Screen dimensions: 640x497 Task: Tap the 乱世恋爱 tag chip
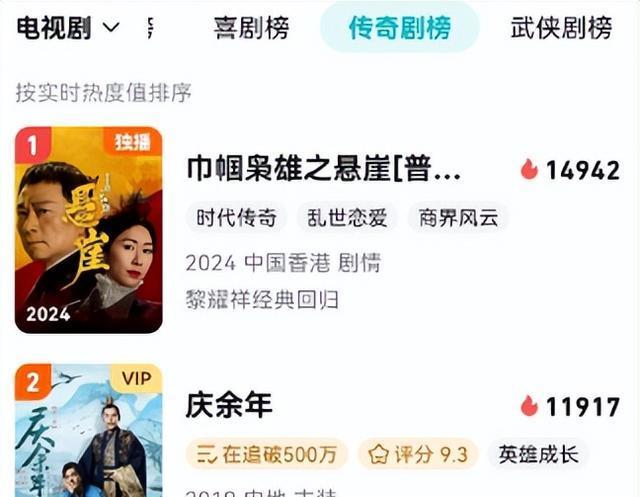pyautogui.click(x=348, y=218)
